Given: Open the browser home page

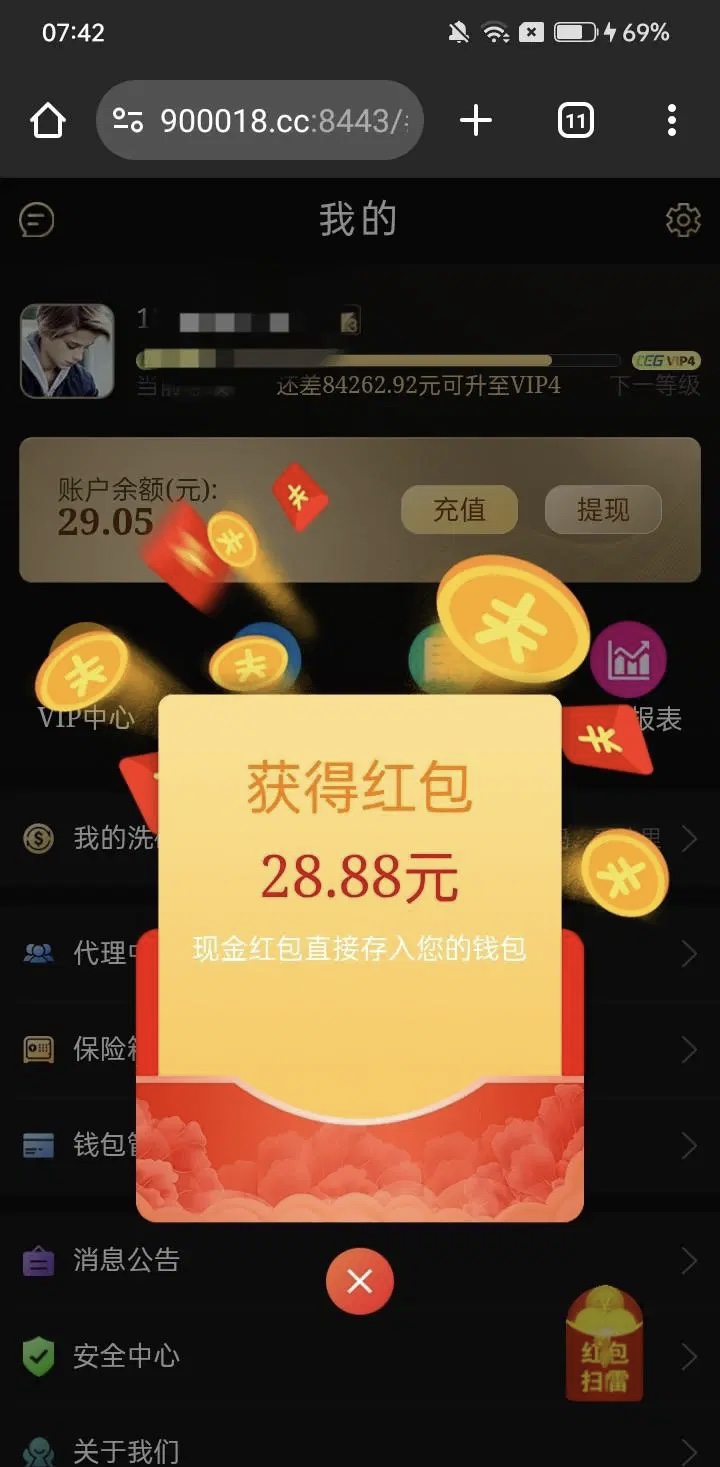Looking at the screenshot, I should click(x=48, y=121).
